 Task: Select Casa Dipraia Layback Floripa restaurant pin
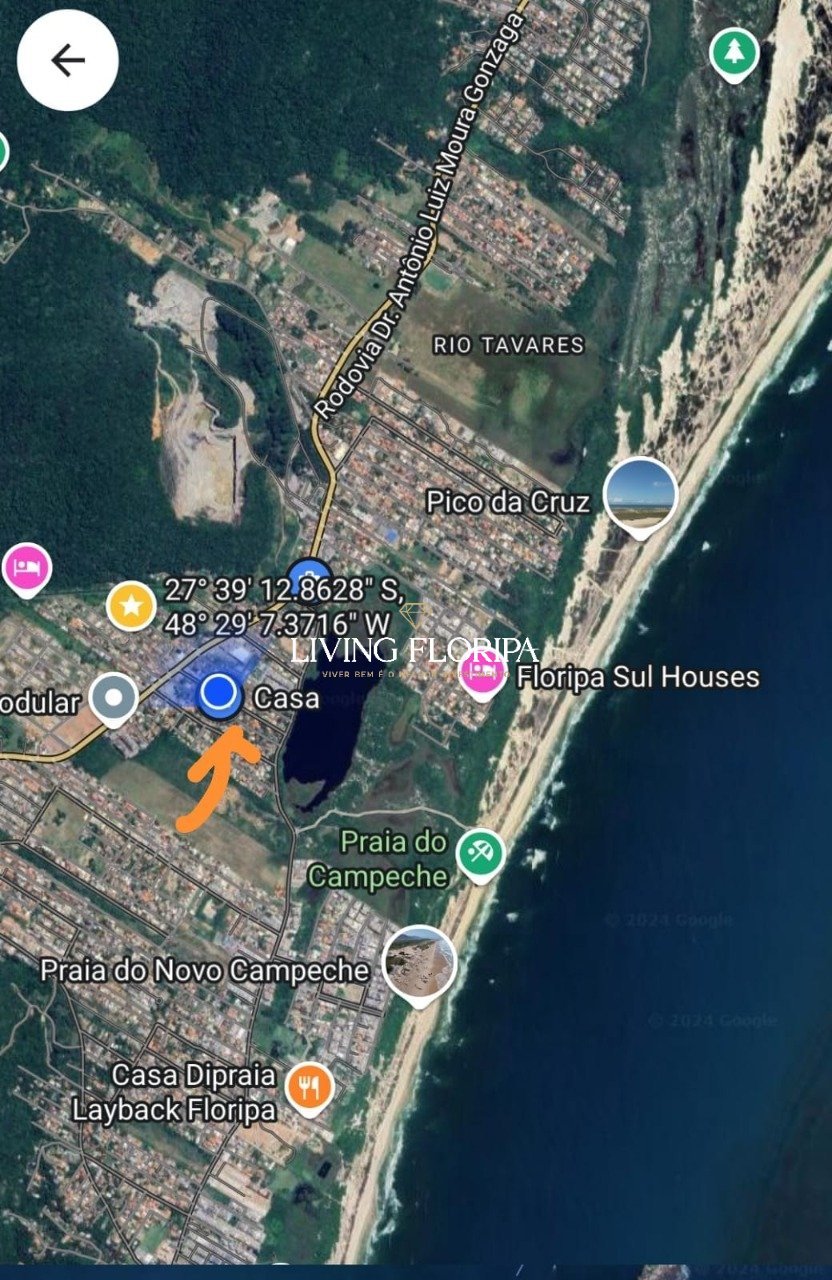pyautogui.click(x=310, y=1087)
